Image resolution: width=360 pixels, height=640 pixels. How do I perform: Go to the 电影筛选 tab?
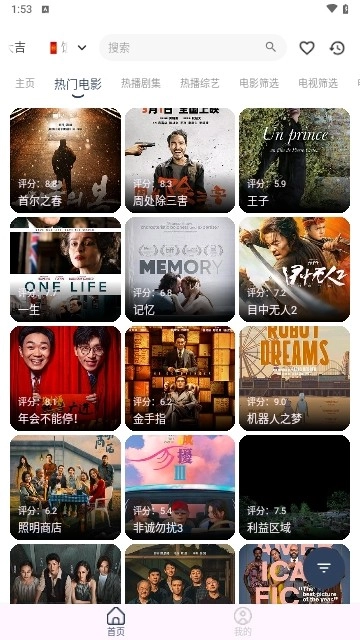click(x=259, y=83)
